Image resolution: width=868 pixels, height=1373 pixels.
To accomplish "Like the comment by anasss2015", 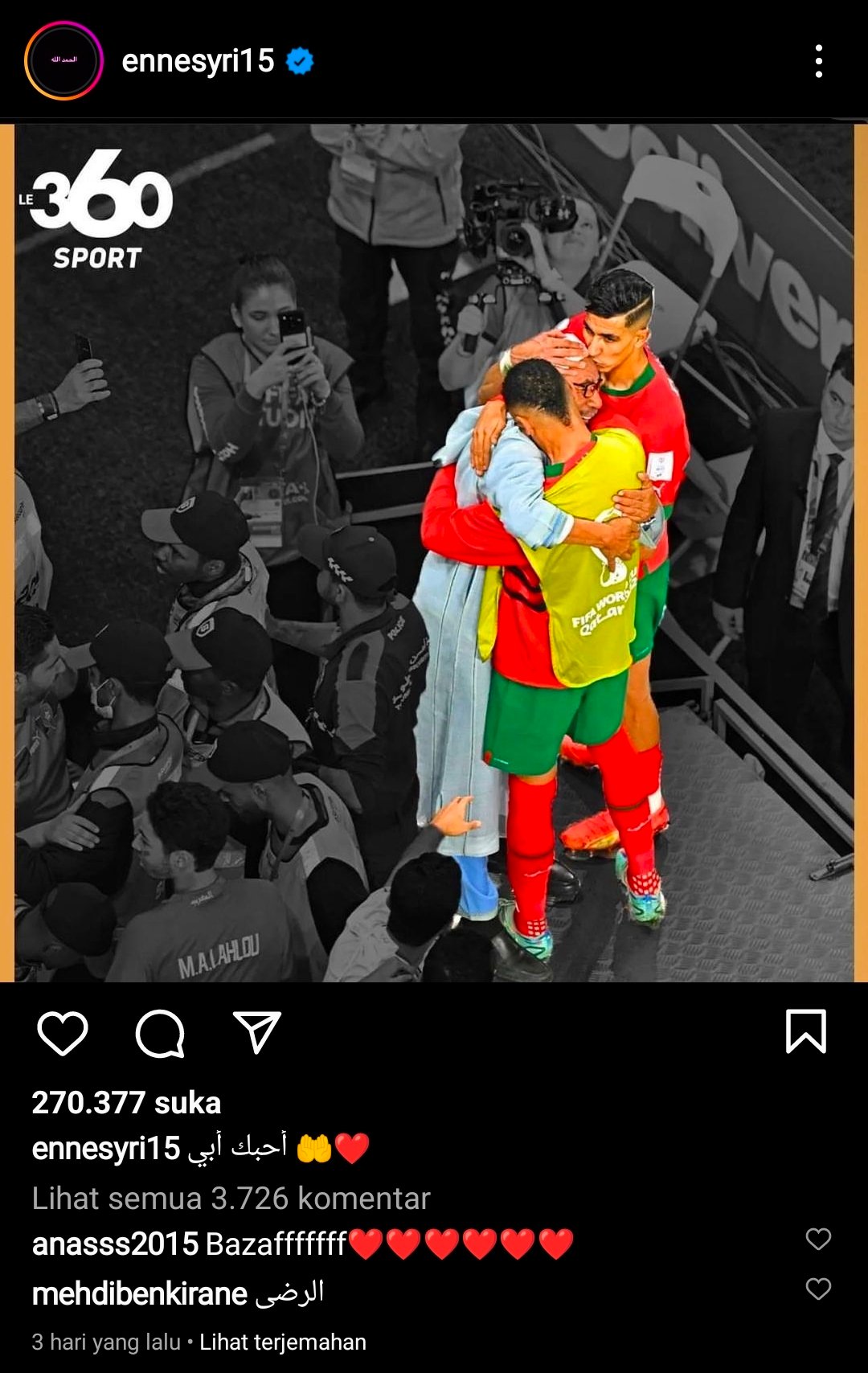I will (x=818, y=1239).
